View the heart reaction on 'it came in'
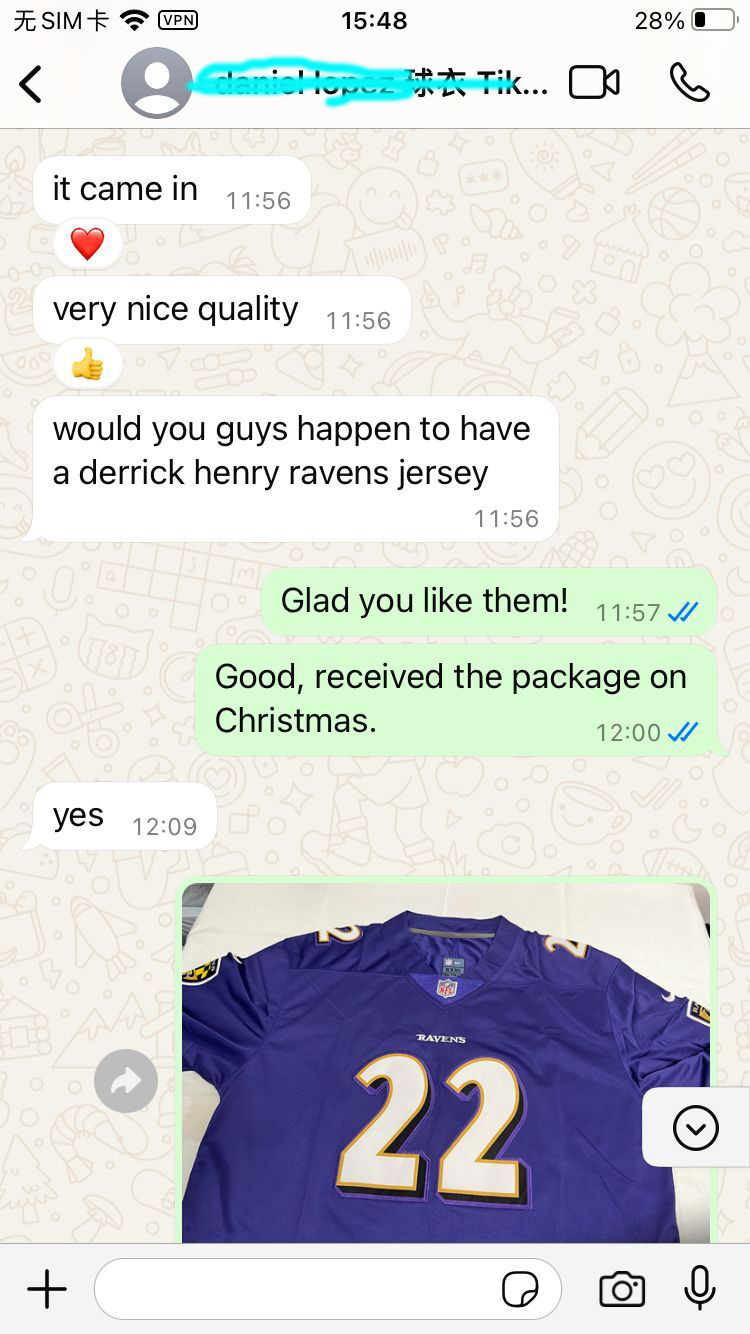Screen dimensions: 750x1334 point(88,244)
